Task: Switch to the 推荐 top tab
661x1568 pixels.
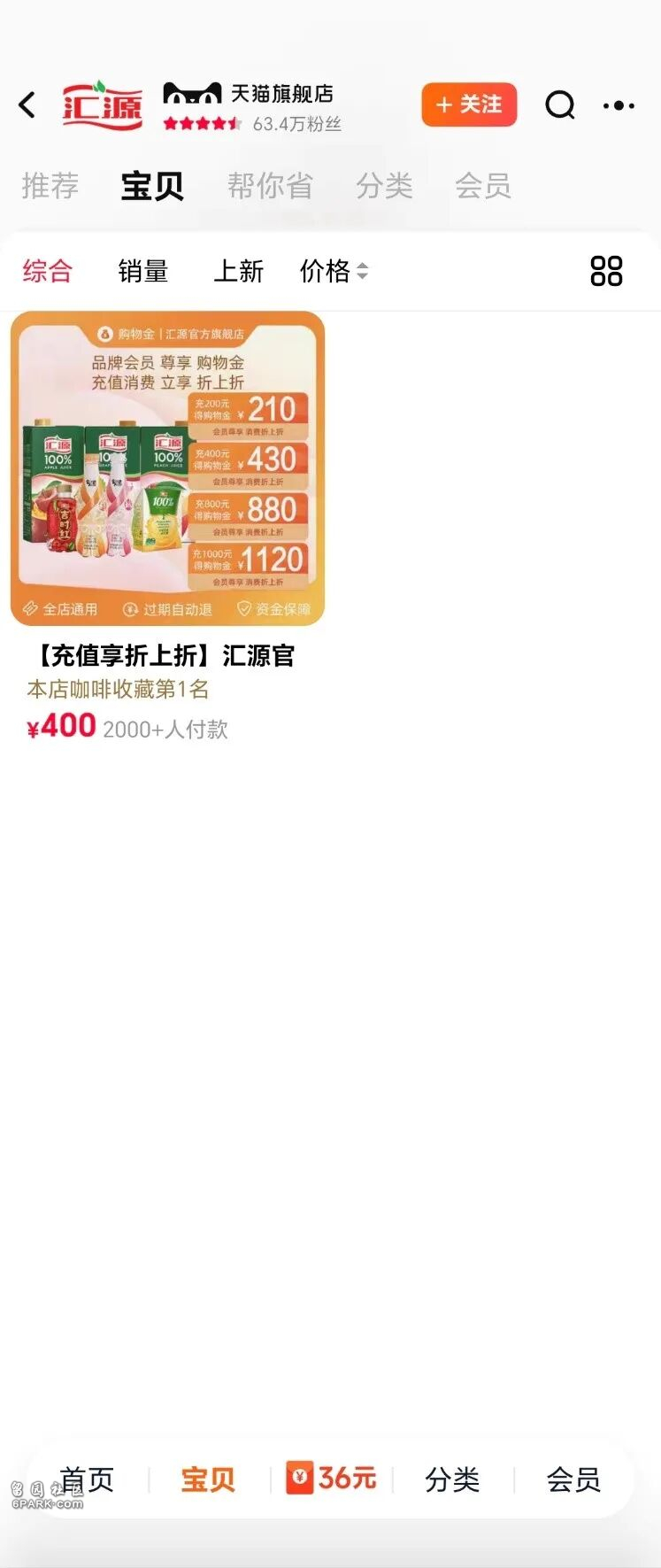Action: click(x=50, y=186)
